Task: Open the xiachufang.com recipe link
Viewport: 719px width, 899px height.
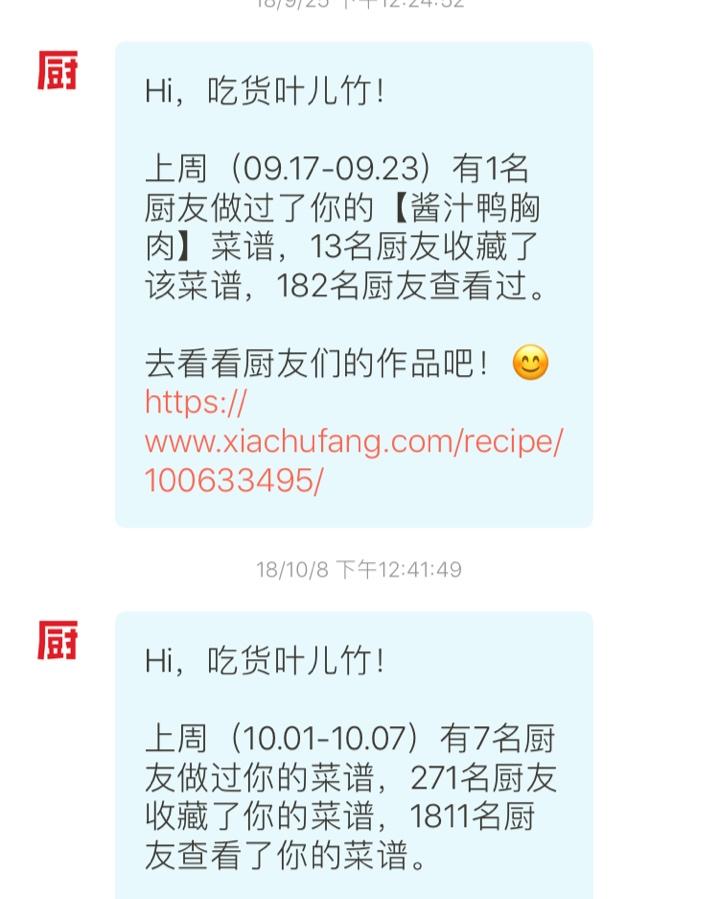Action: 354,441
